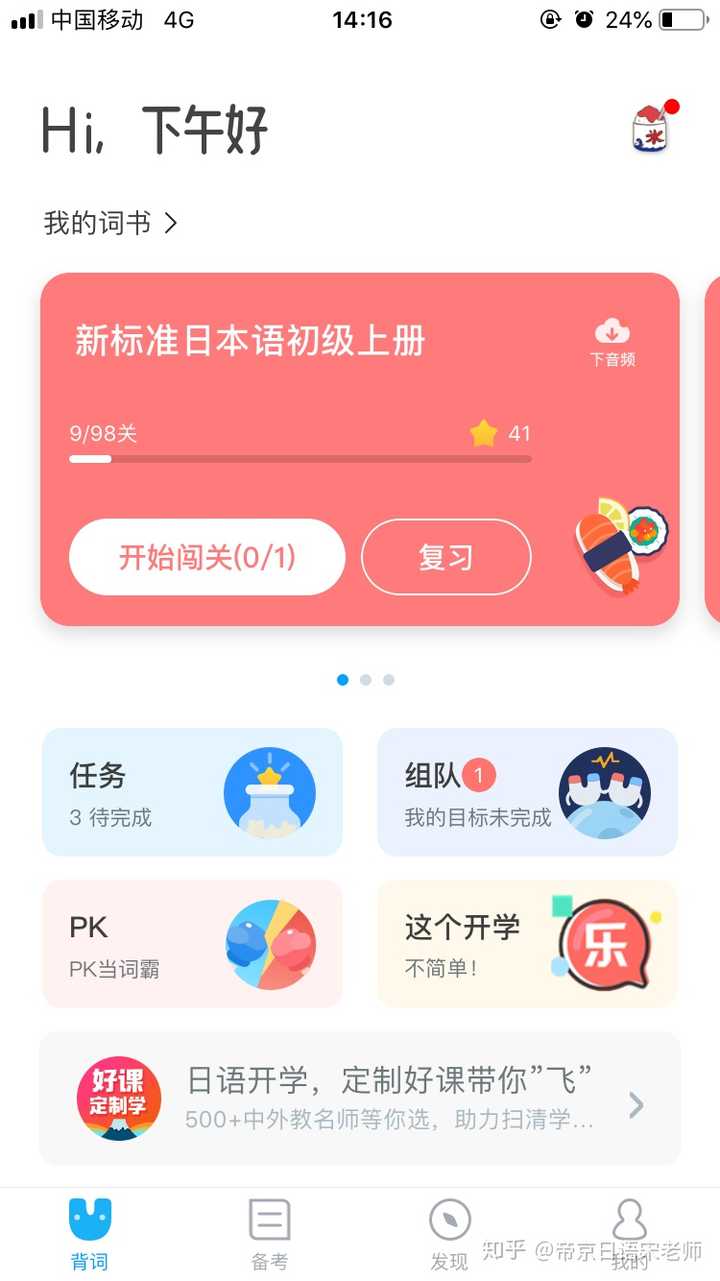Tap the 9/98关 progress bar
Image resolution: width=720 pixels, height=1281 pixels.
pos(299,459)
